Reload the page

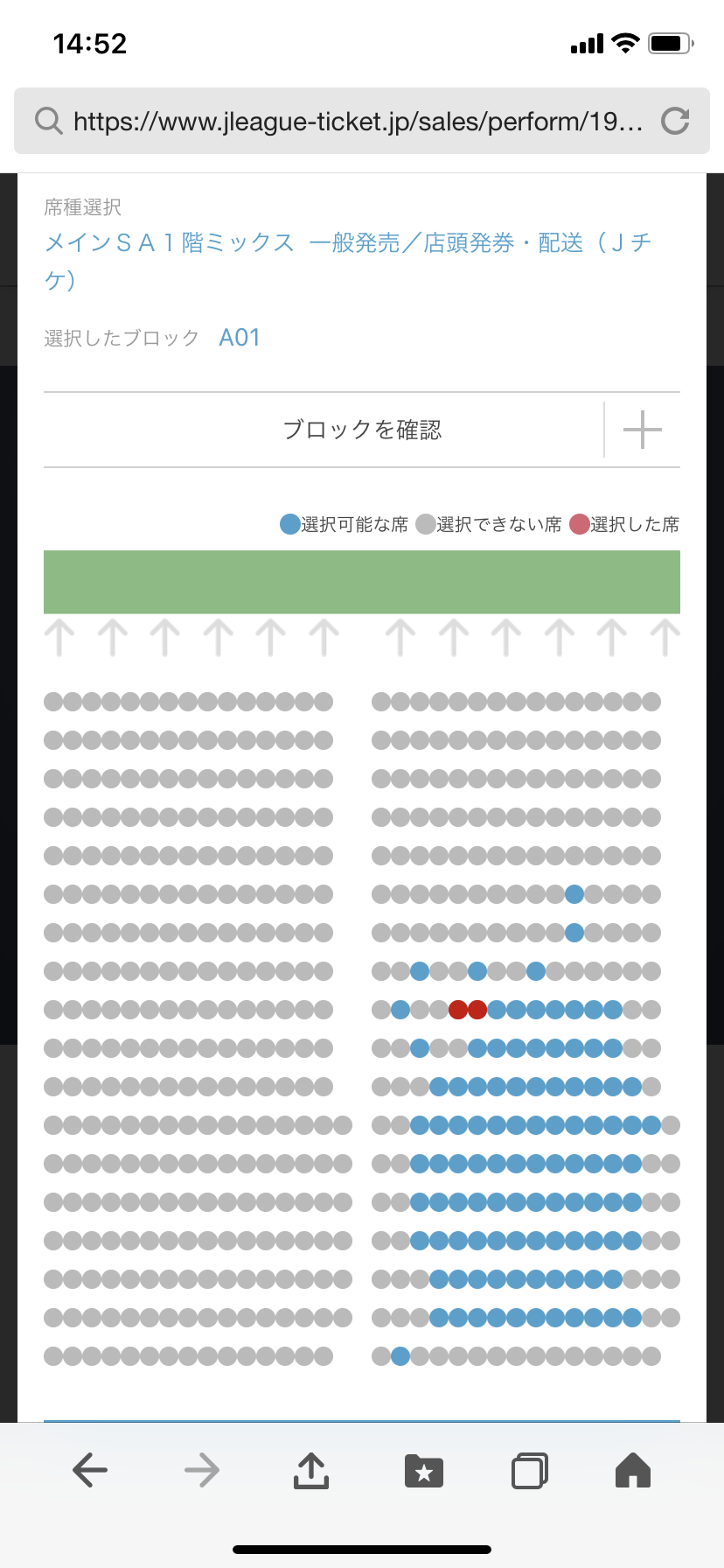675,121
